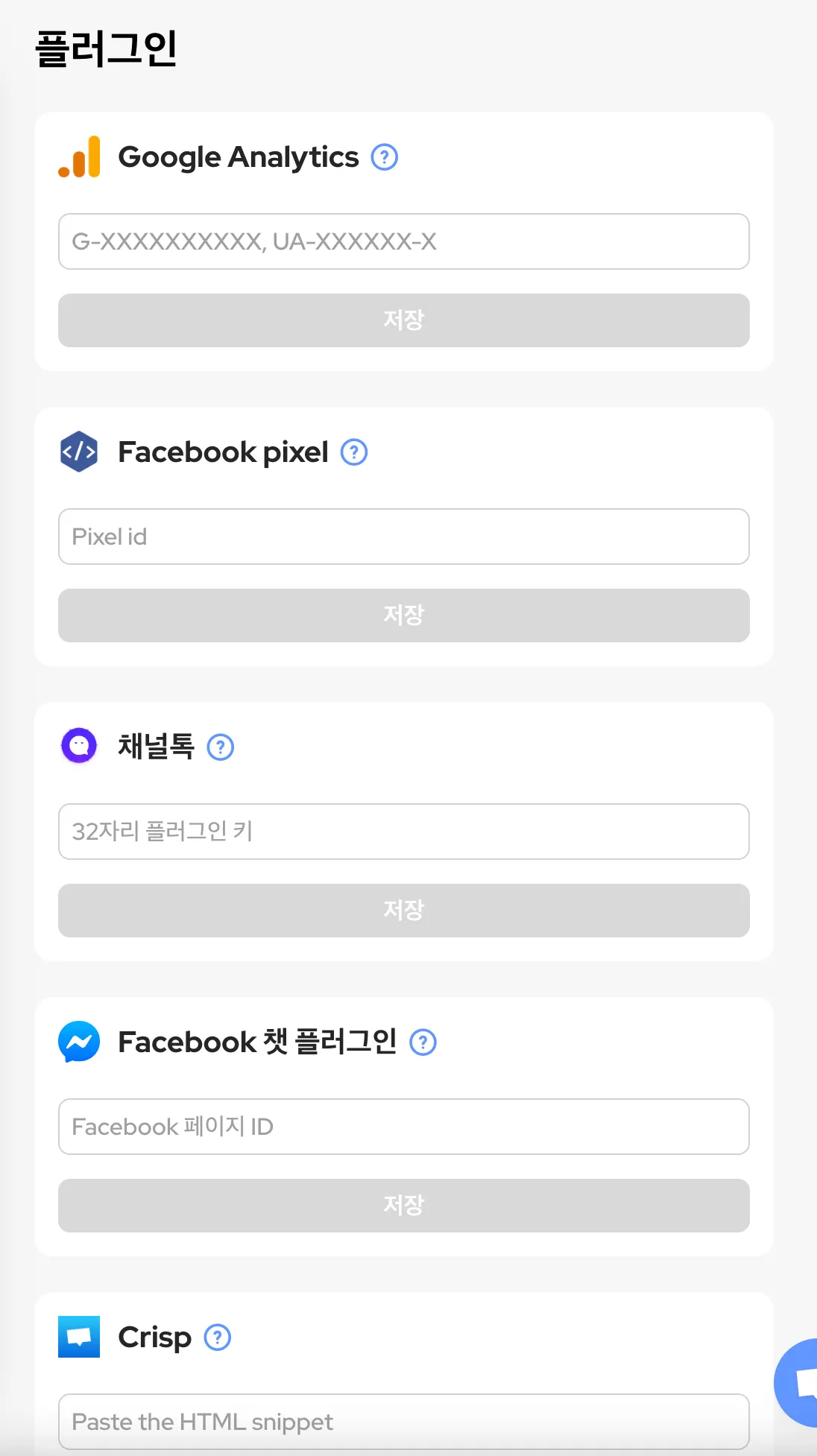Open the floating chat bubble

pos(799,1382)
